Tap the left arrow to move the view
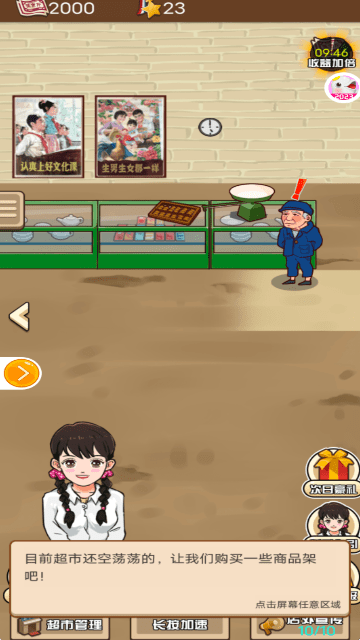Image resolution: width=360 pixels, height=640 pixels. coord(19,316)
